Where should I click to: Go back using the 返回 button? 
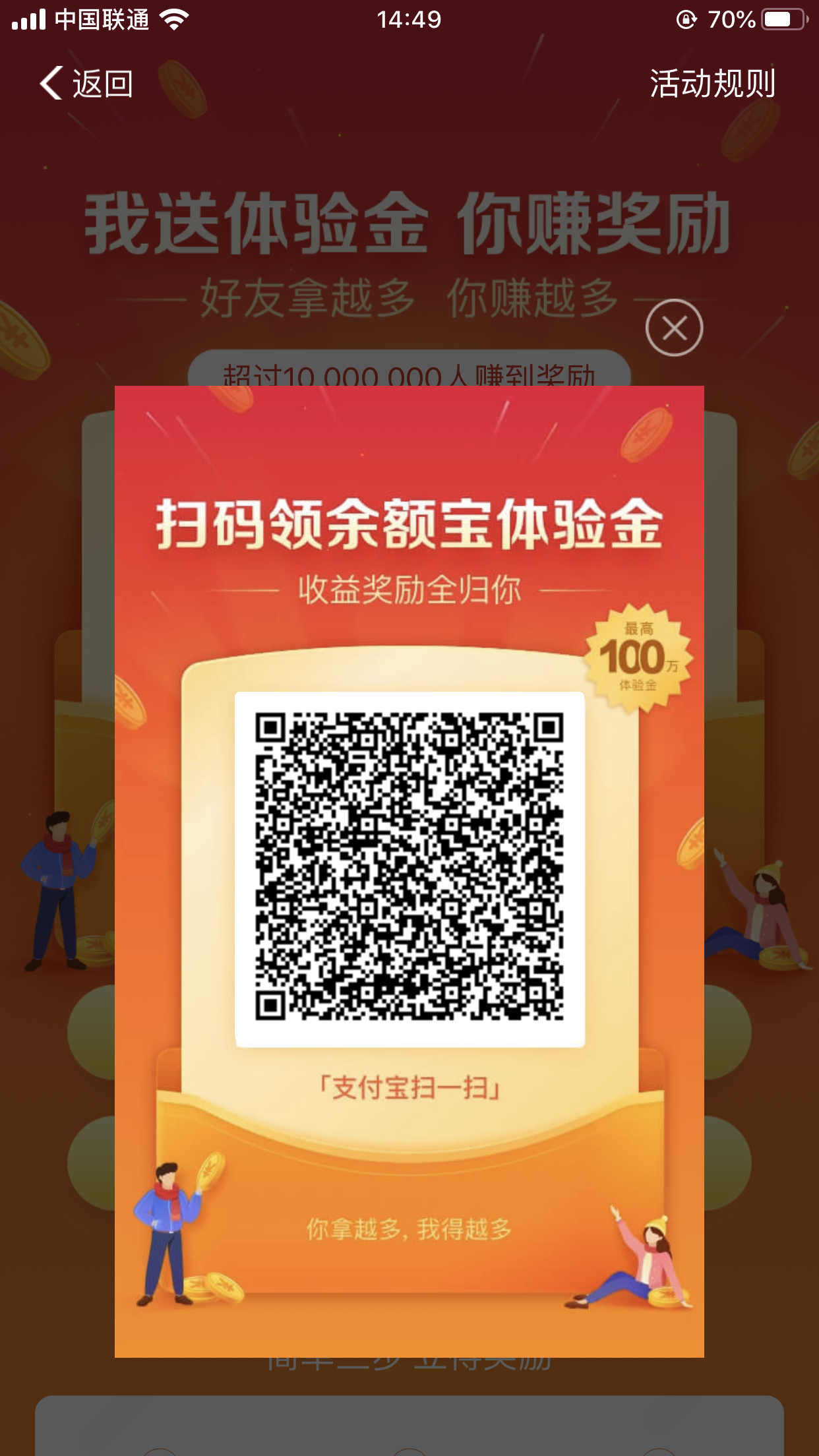(86, 84)
